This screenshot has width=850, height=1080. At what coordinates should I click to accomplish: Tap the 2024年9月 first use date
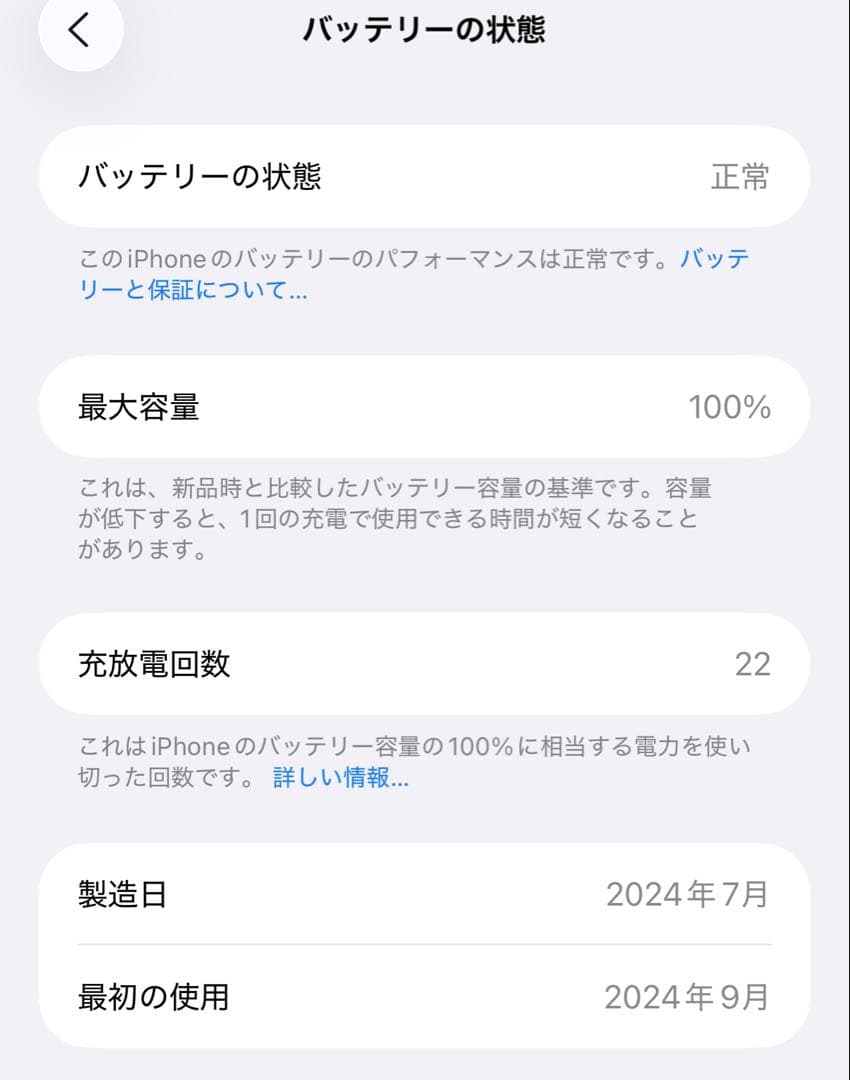[688, 997]
